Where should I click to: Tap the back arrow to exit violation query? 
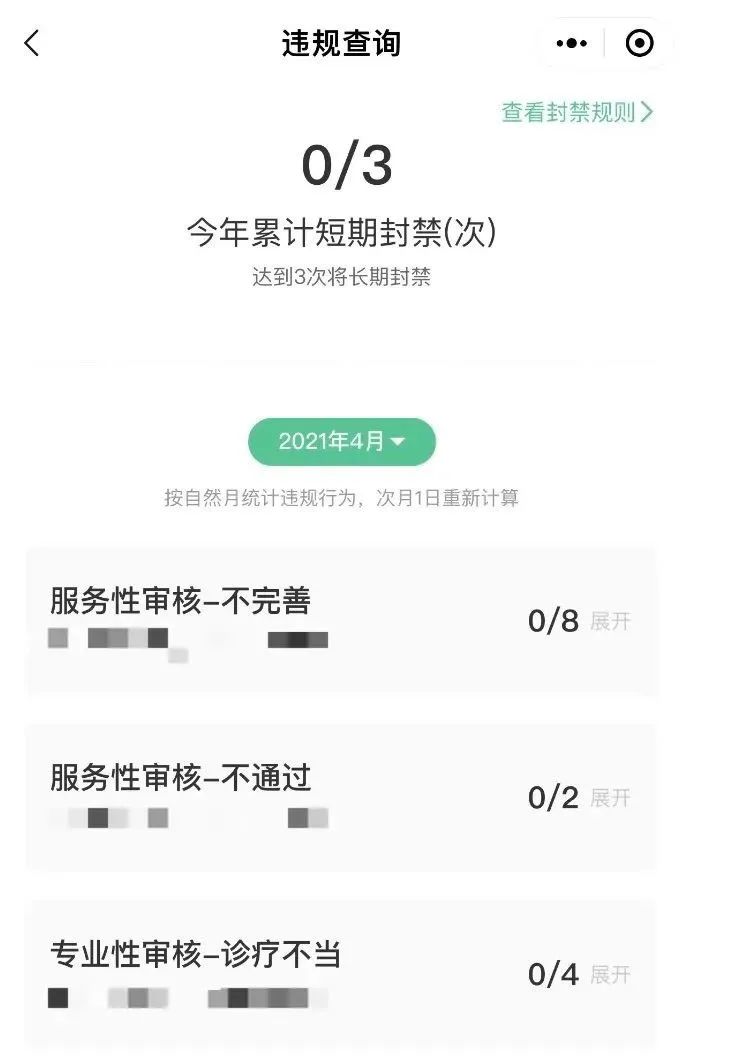coord(28,44)
